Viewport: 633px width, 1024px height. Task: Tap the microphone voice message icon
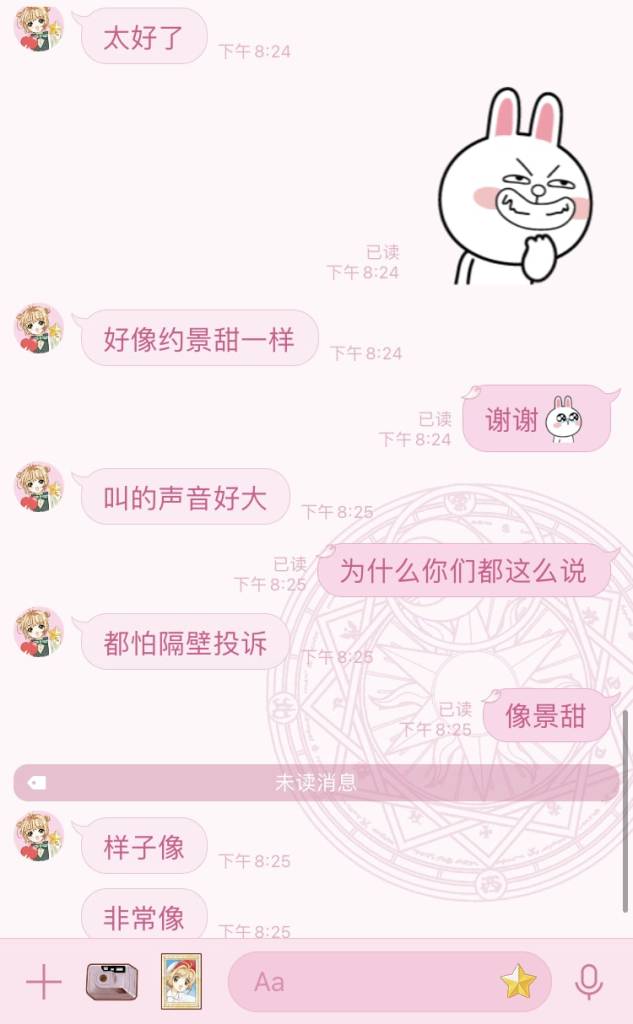coord(590,982)
